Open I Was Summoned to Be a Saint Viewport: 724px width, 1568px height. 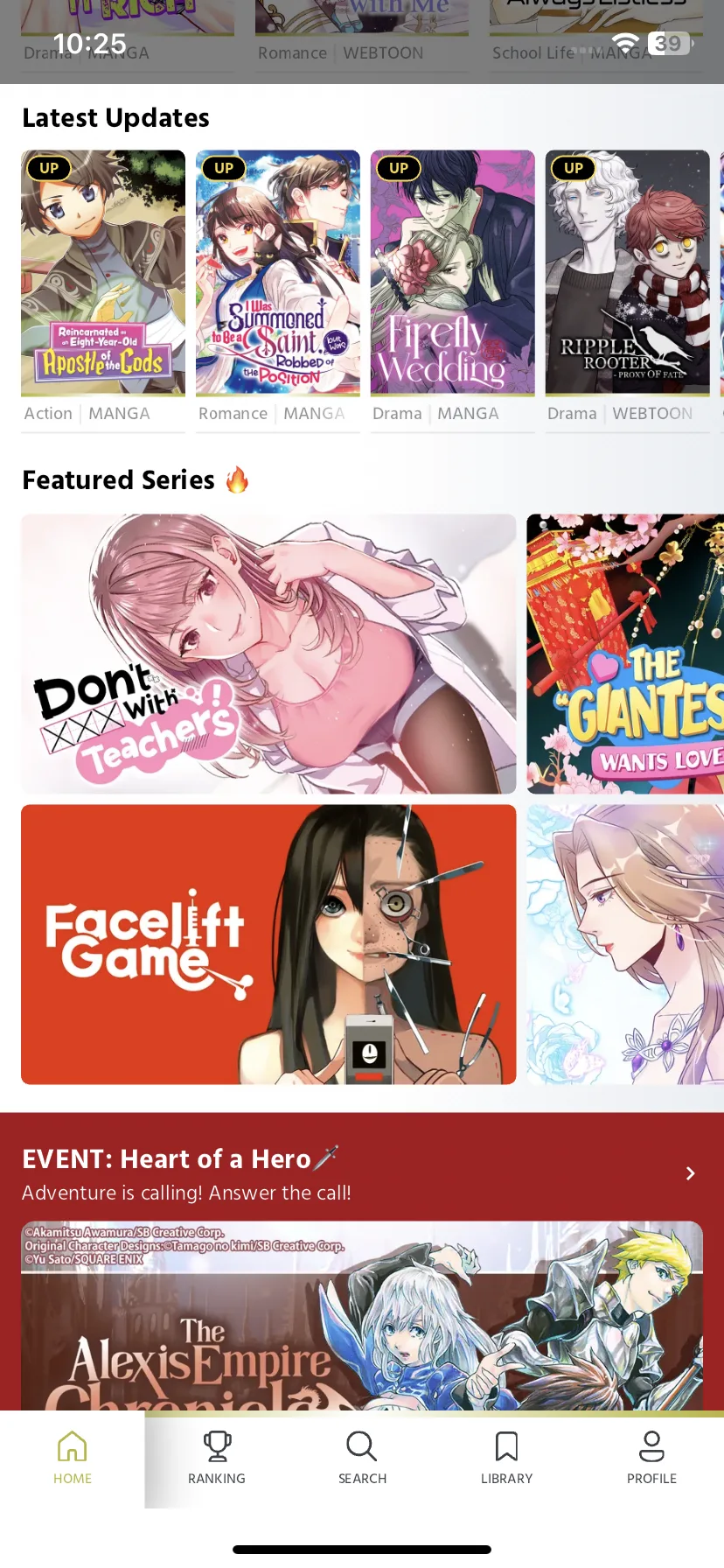click(278, 273)
